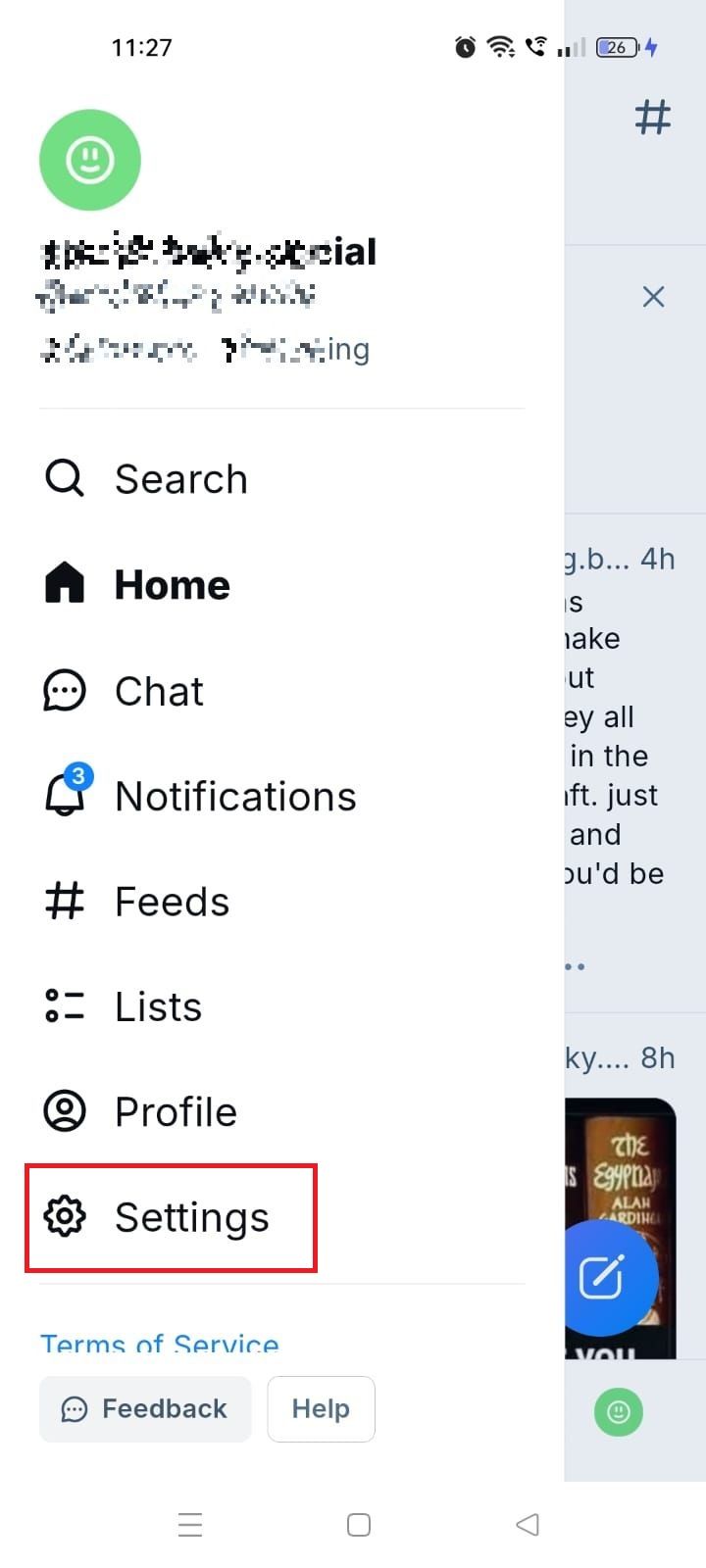706x1568 pixels.
Task: Open Terms of Service
Action: pyautogui.click(x=160, y=1345)
